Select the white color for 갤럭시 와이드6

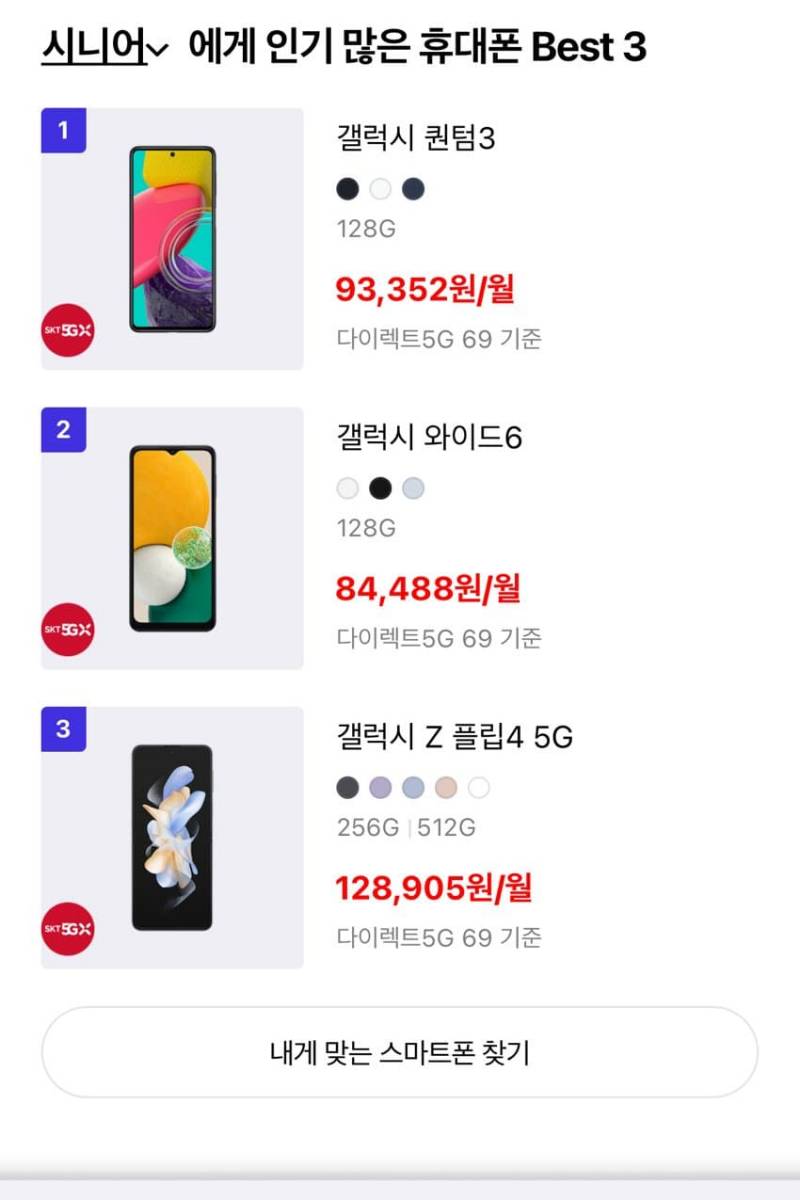point(347,489)
